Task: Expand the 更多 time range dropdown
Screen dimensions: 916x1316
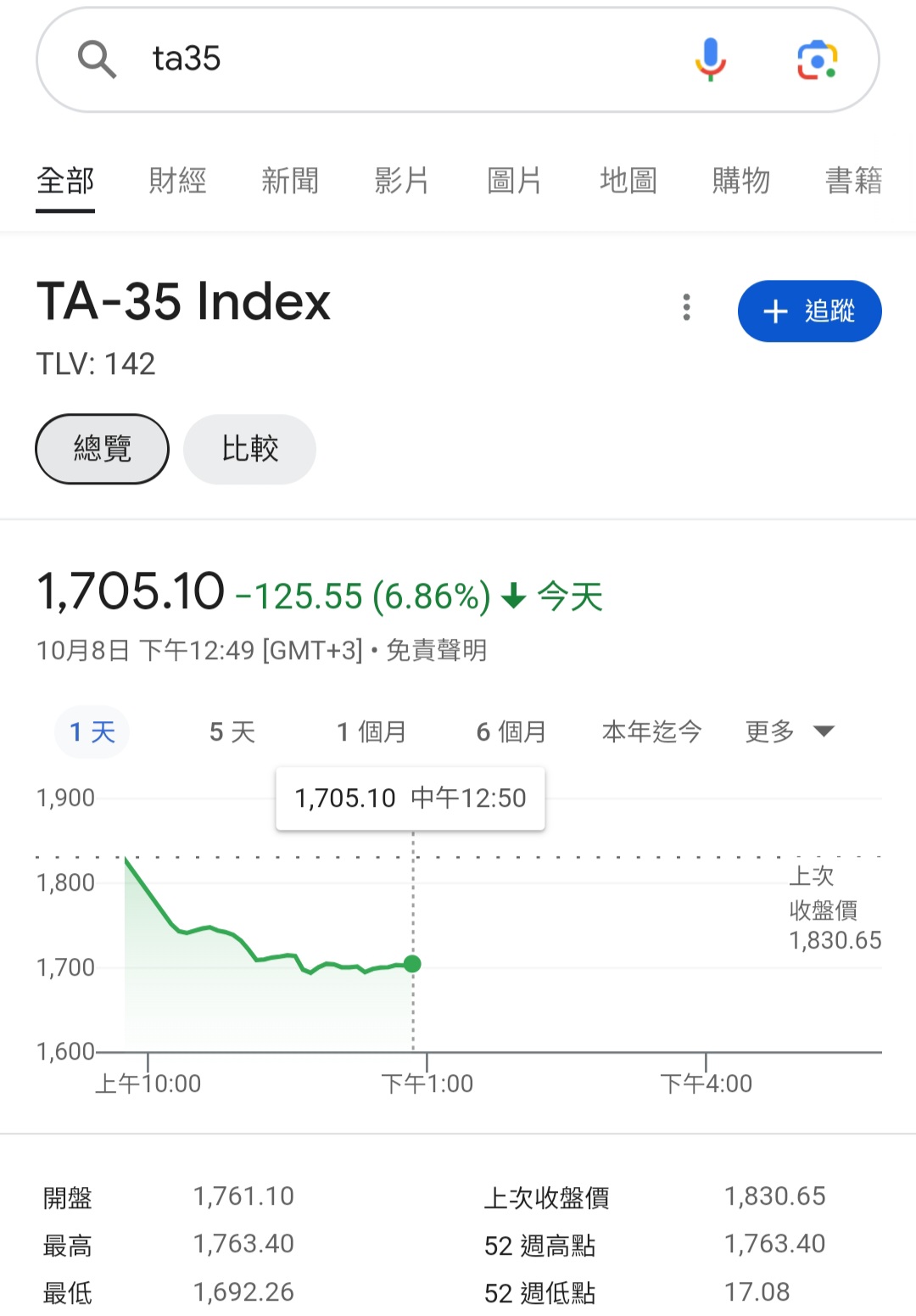Action: click(x=789, y=731)
